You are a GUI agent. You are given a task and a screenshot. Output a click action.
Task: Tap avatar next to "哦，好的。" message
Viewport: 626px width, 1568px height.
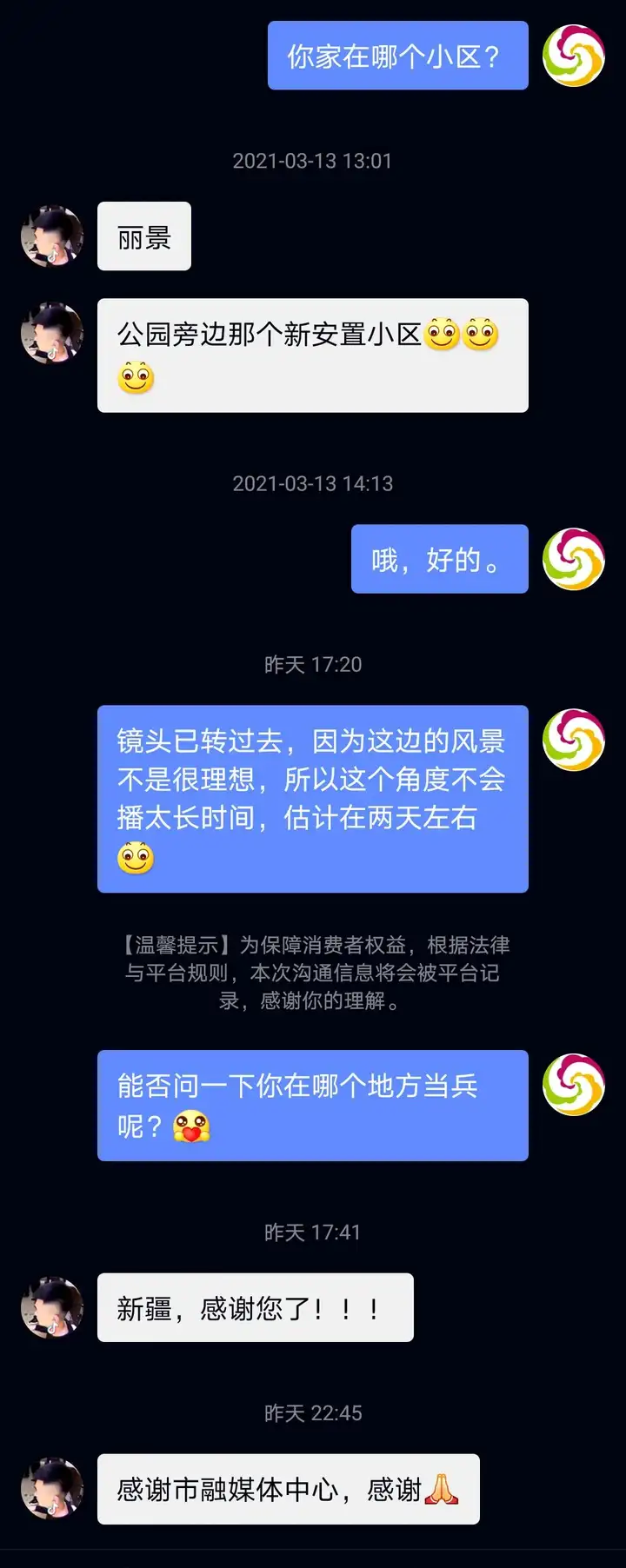pos(573,559)
